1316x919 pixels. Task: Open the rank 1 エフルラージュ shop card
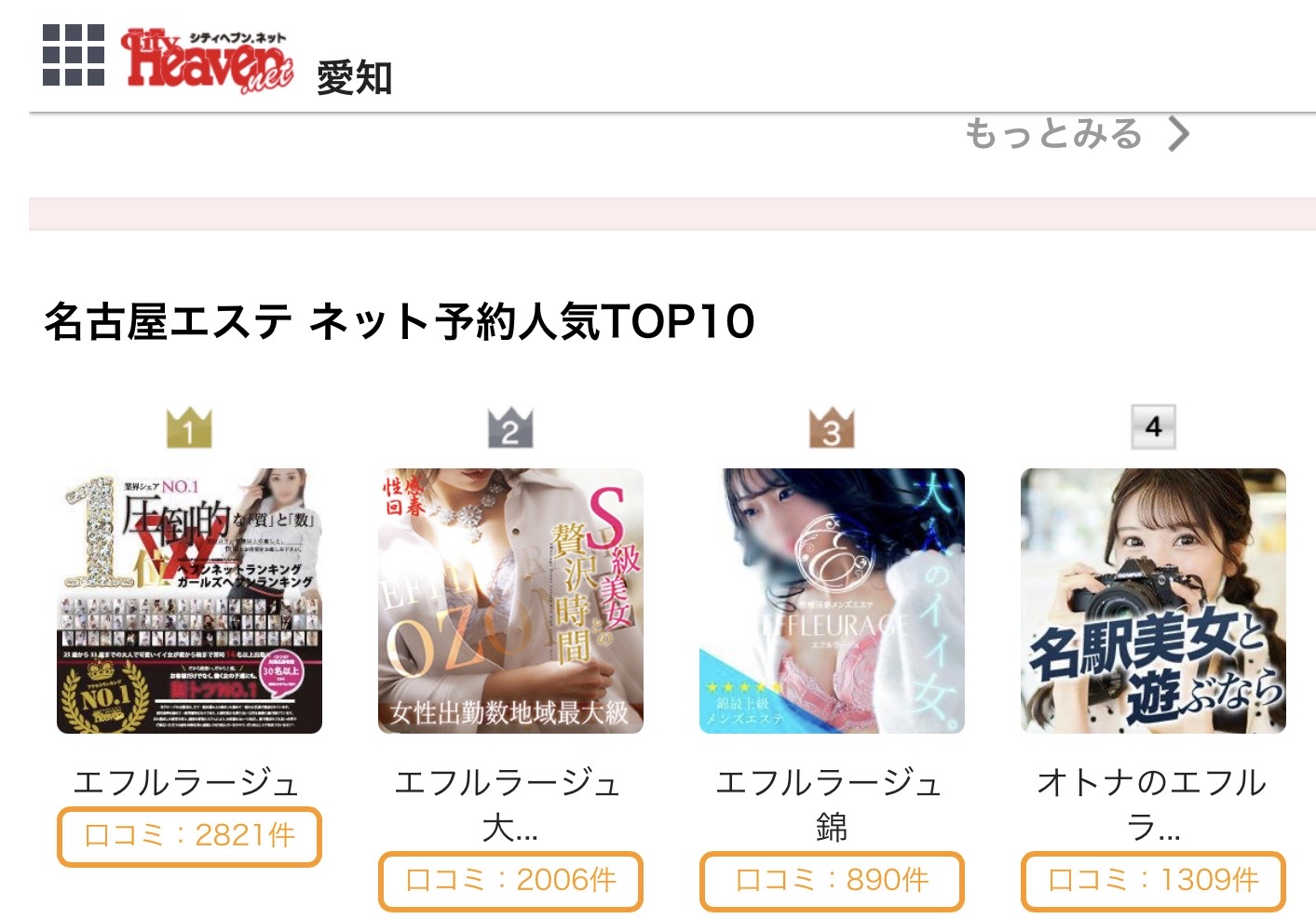[189, 601]
